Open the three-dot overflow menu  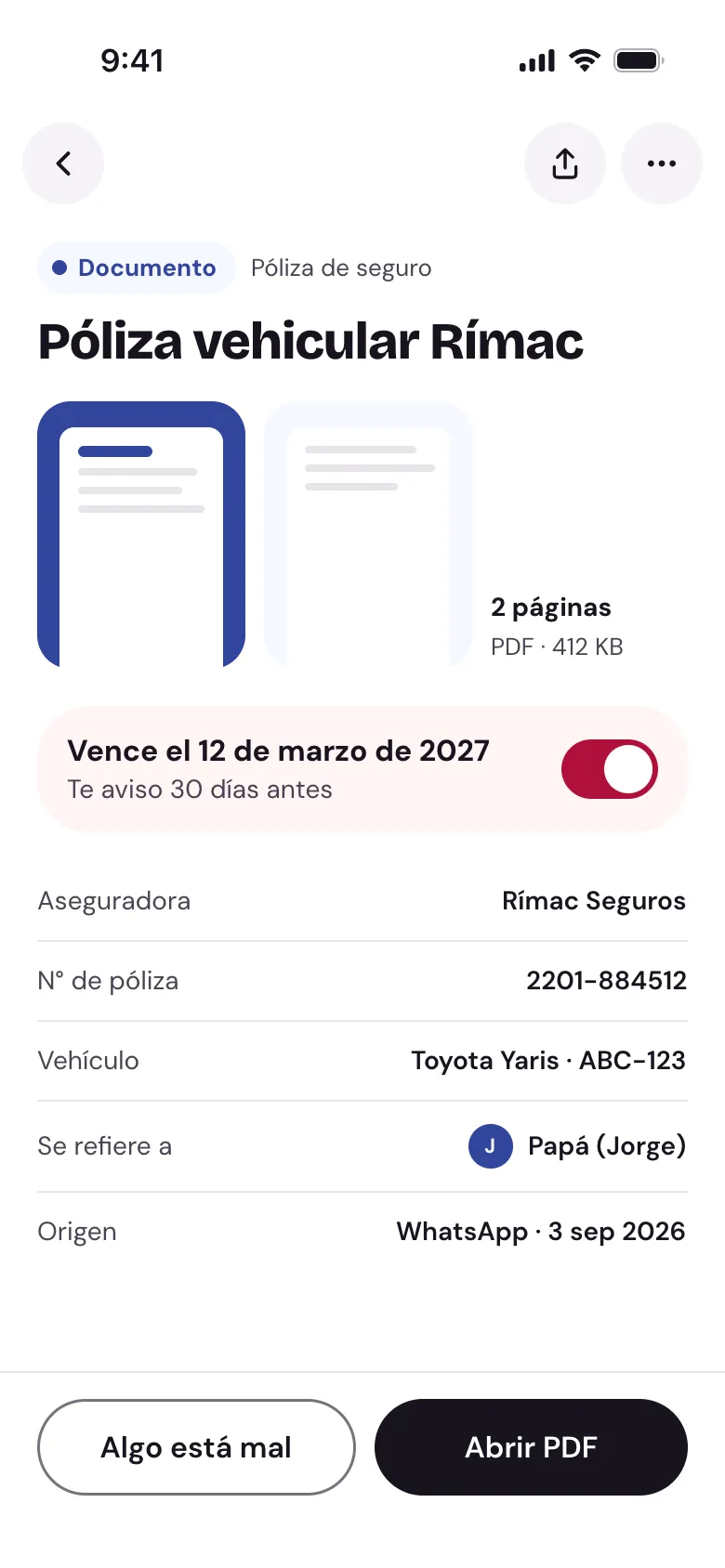pyautogui.click(x=662, y=163)
